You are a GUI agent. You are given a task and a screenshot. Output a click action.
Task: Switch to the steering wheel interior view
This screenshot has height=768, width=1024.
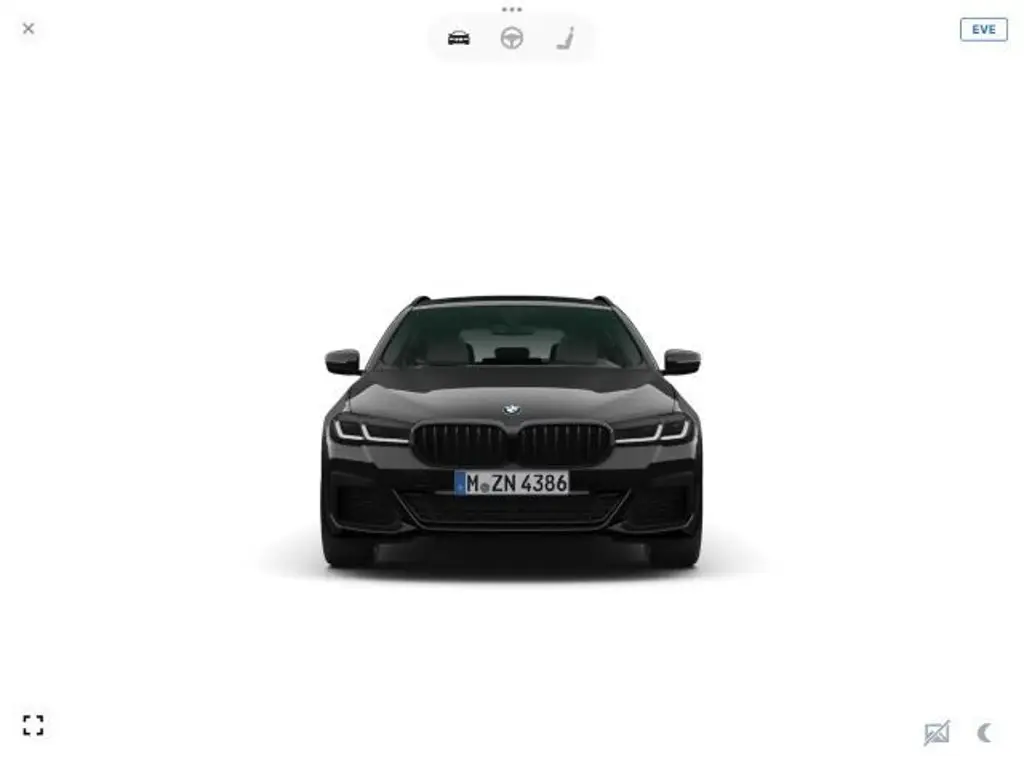pyautogui.click(x=512, y=39)
